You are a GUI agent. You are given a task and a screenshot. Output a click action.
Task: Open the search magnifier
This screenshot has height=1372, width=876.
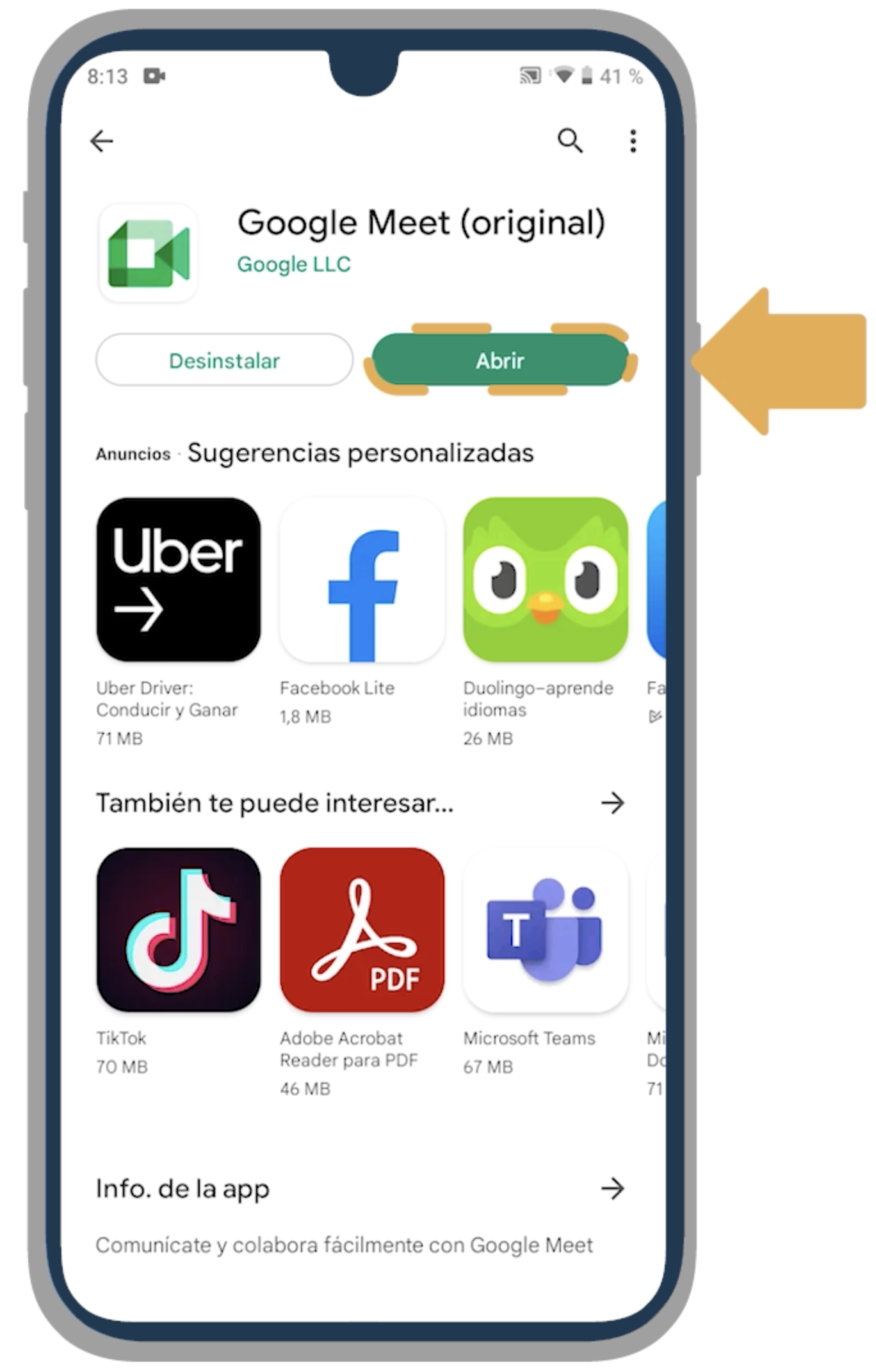tap(569, 140)
